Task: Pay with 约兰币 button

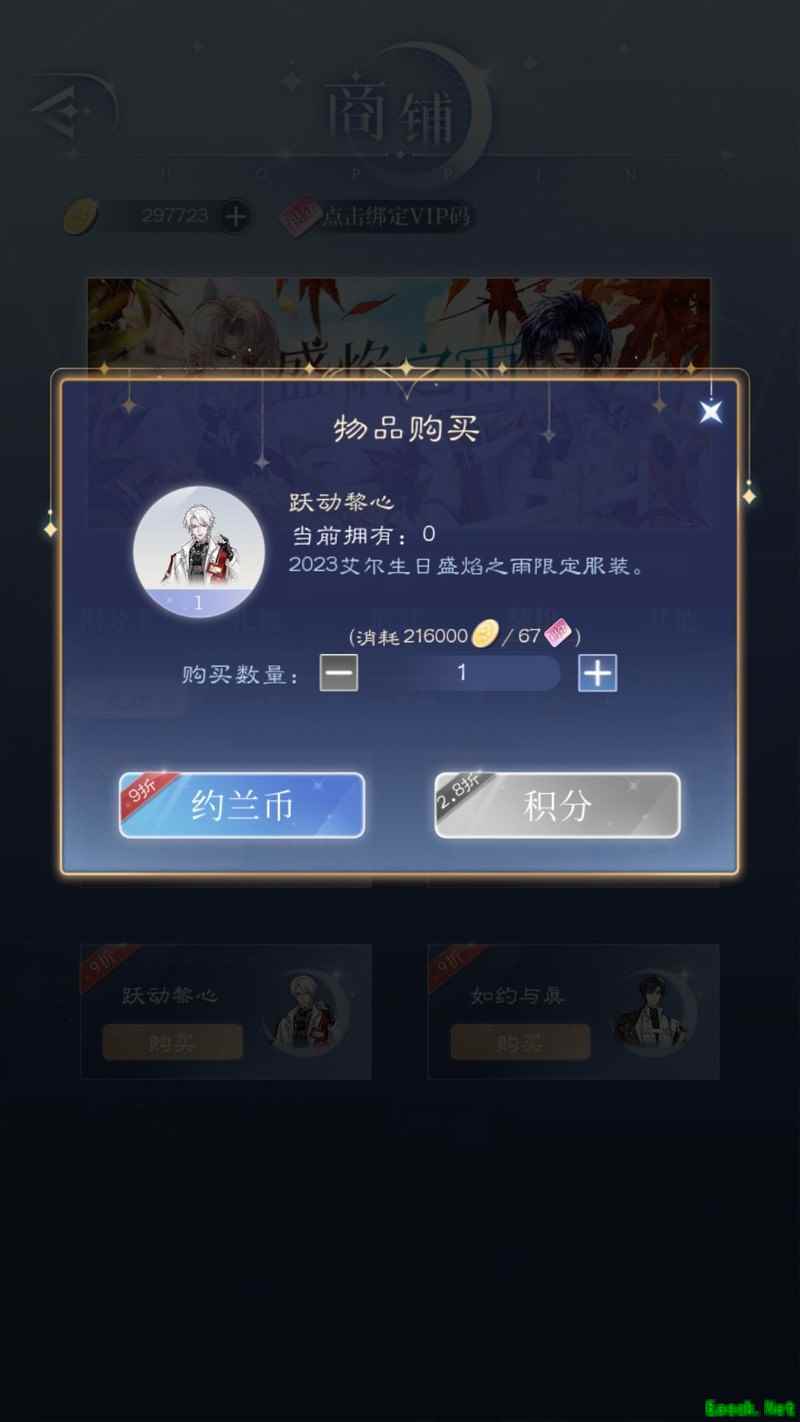Action: [x=242, y=805]
